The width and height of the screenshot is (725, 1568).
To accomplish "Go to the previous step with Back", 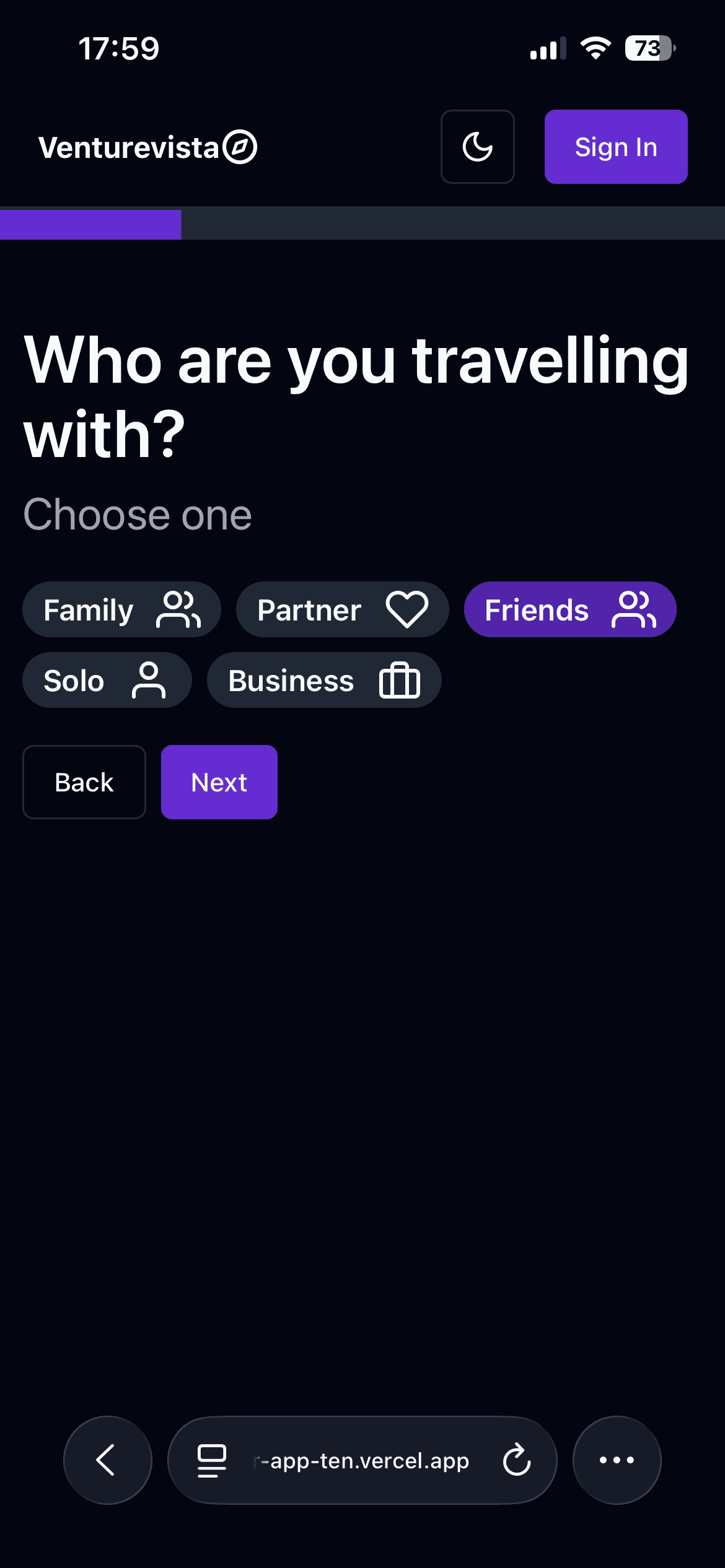I will point(84,782).
